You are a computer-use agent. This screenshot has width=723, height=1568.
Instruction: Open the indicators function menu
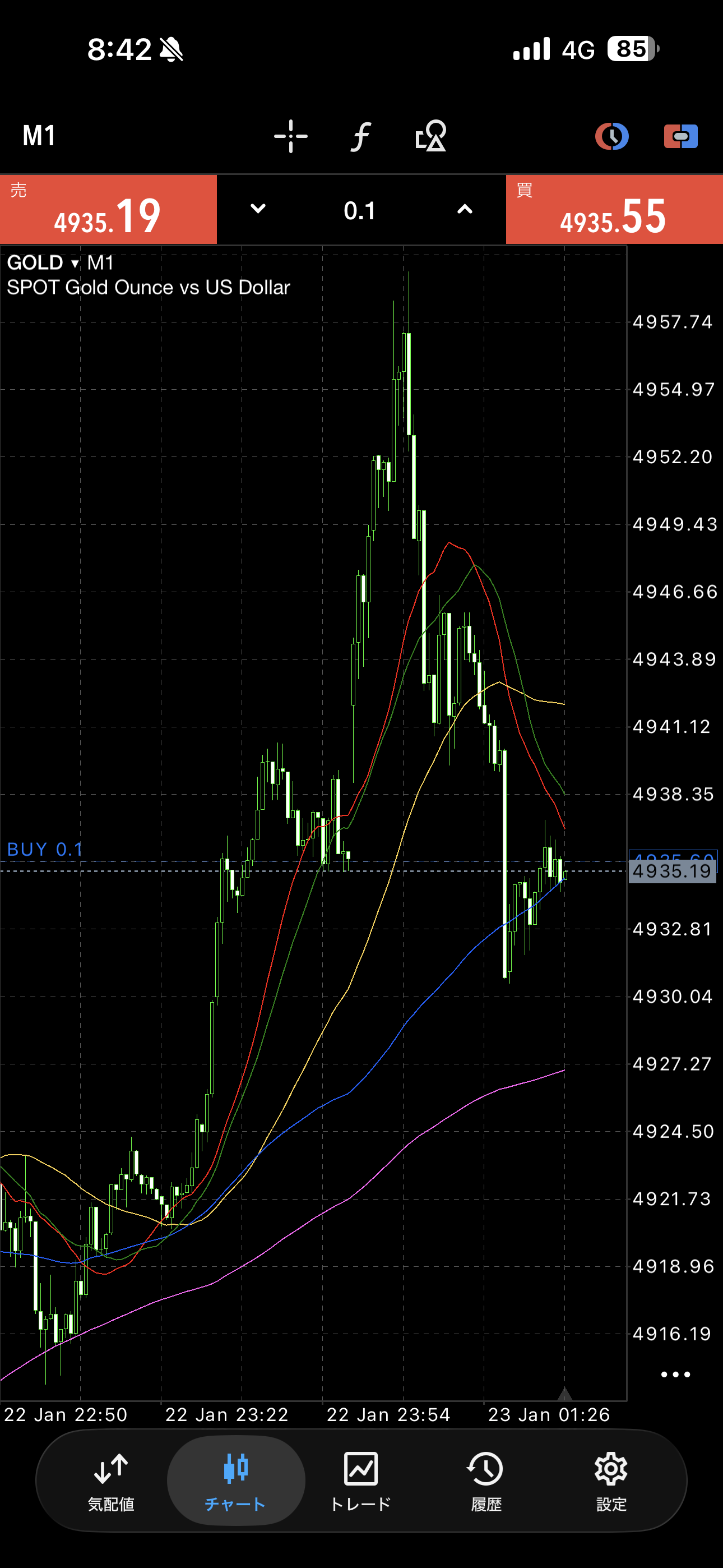coord(361,136)
